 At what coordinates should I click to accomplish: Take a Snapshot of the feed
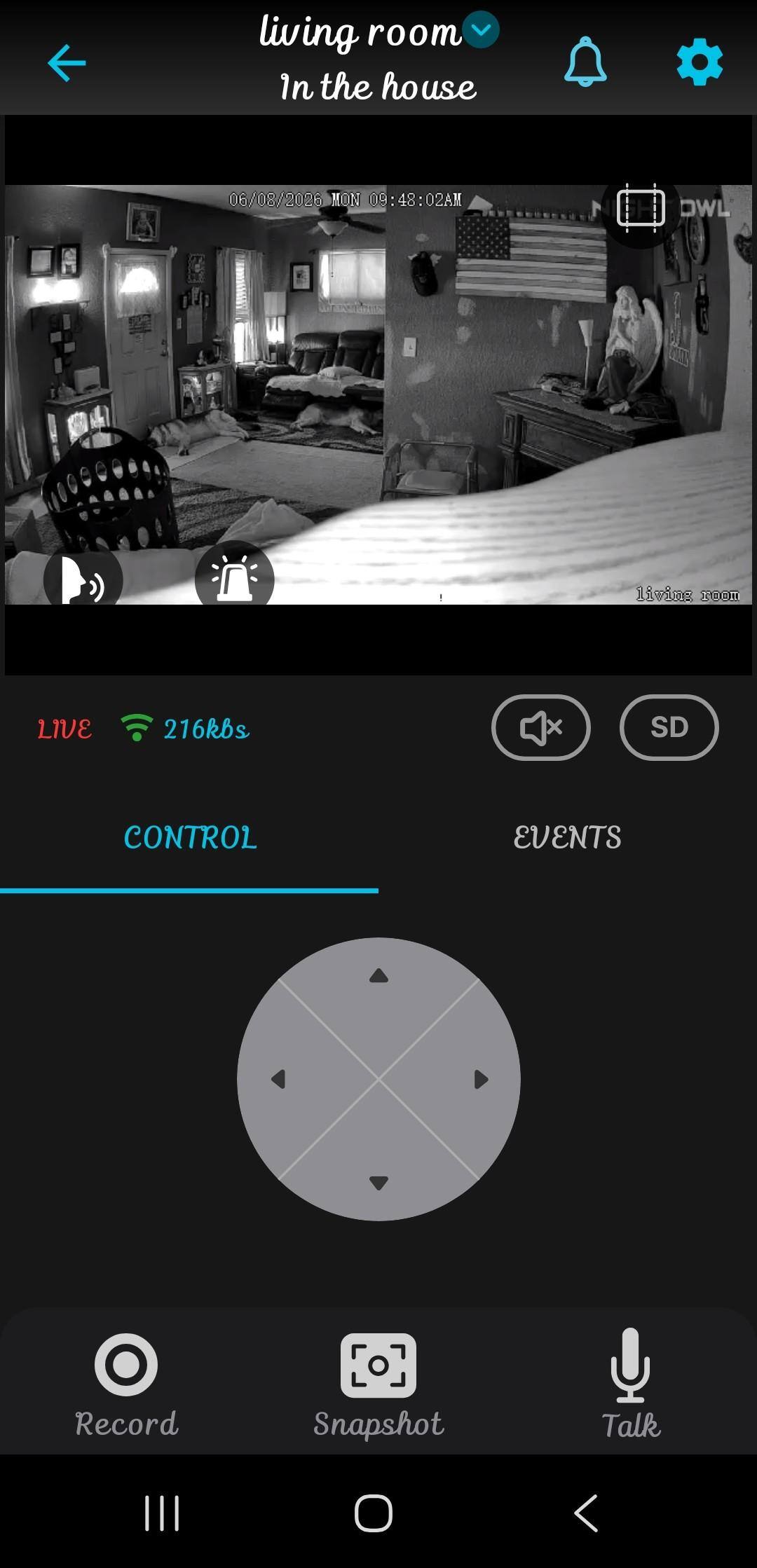coord(378,1385)
